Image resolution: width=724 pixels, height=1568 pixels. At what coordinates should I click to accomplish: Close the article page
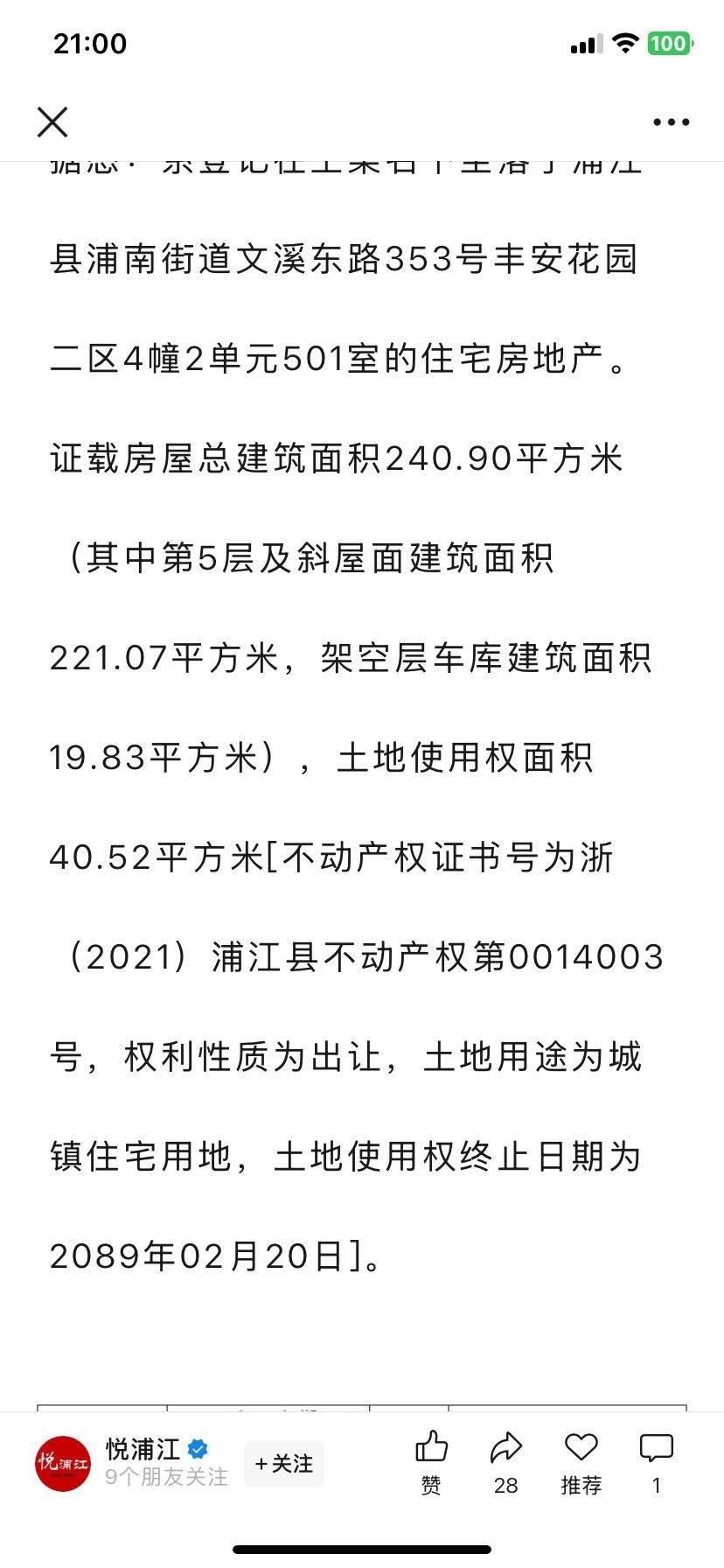point(52,122)
